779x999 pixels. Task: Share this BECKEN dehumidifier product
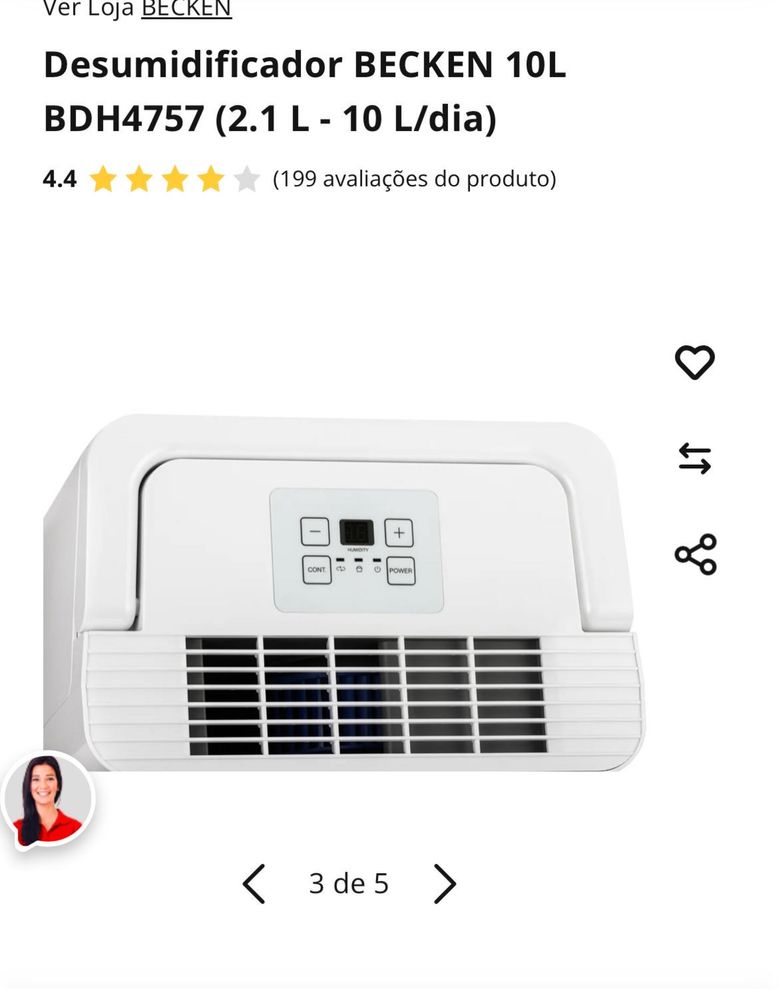point(695,554)
